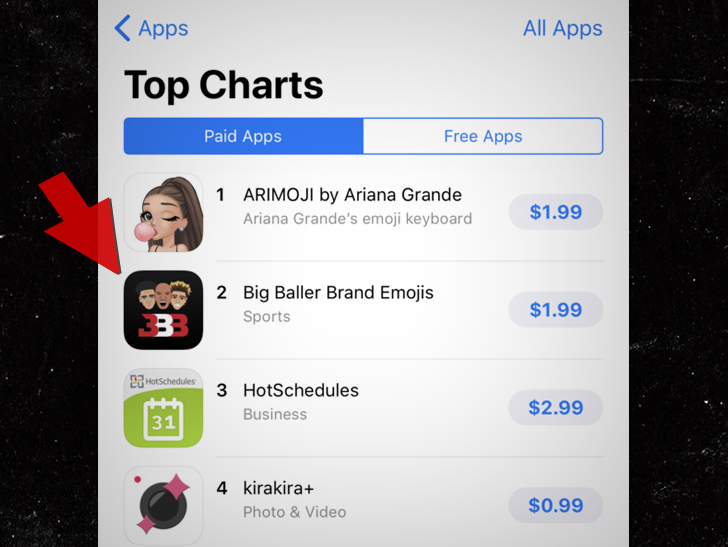Select the Paid Apps segment

[243, 136]
